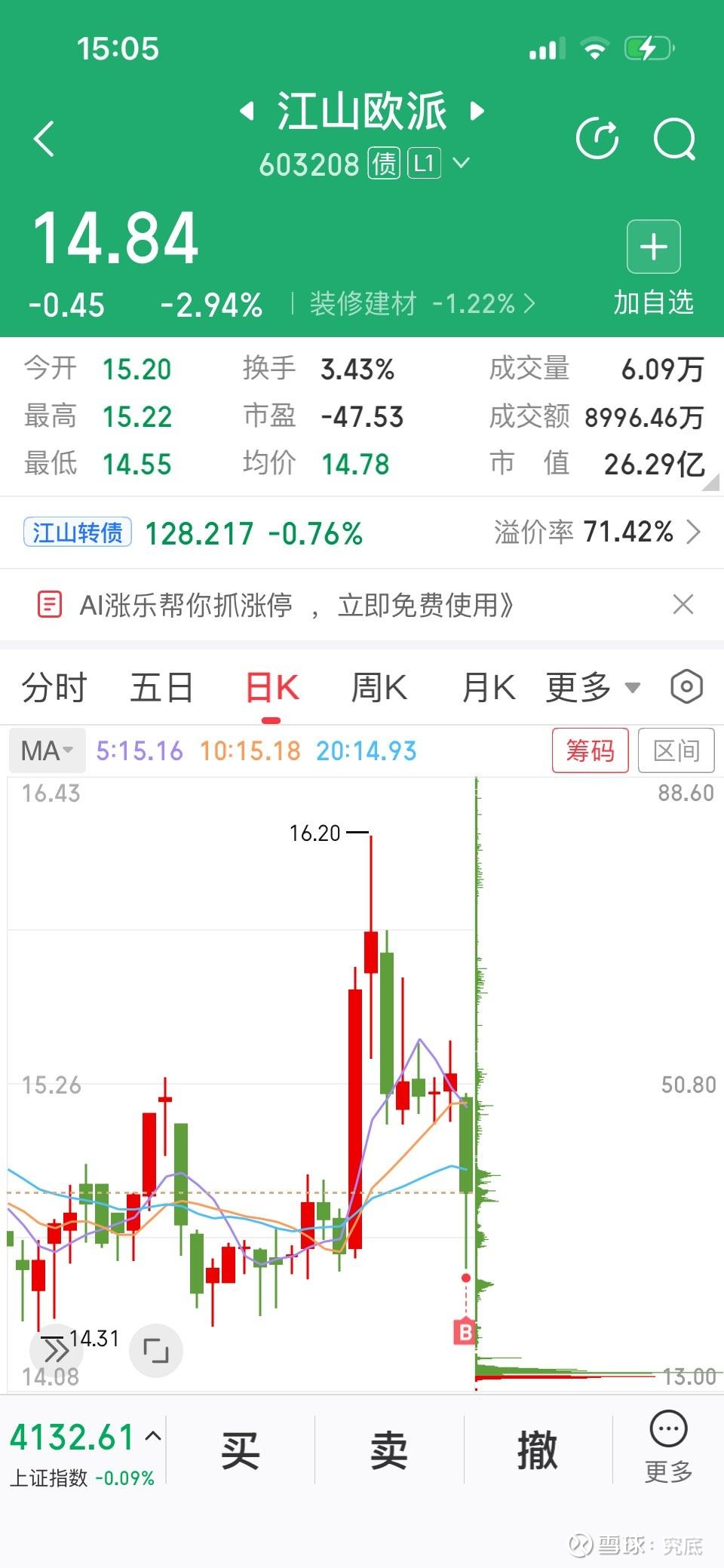
Task: Select the 周K chart tab
Action: (x=379, y=688)
